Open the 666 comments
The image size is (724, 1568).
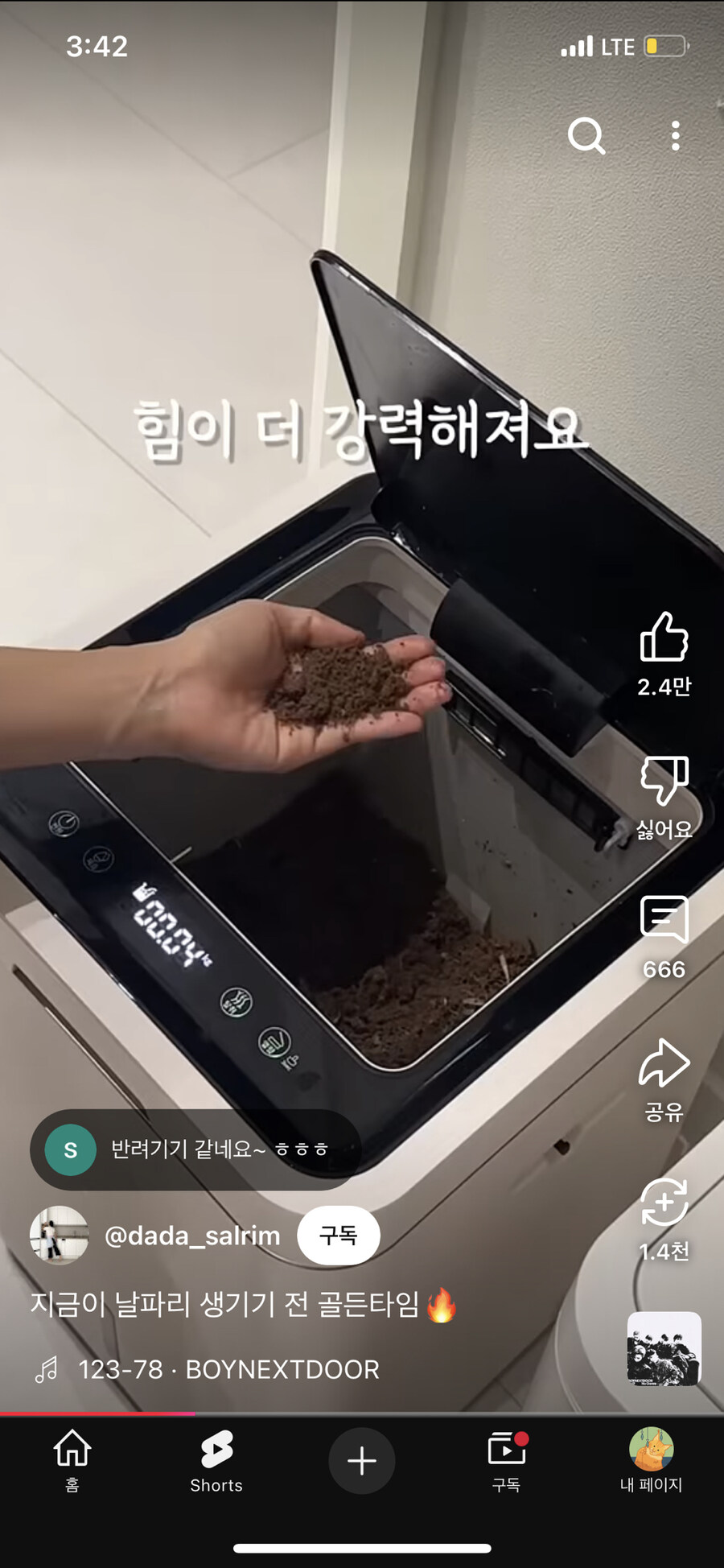coord(664,919)
